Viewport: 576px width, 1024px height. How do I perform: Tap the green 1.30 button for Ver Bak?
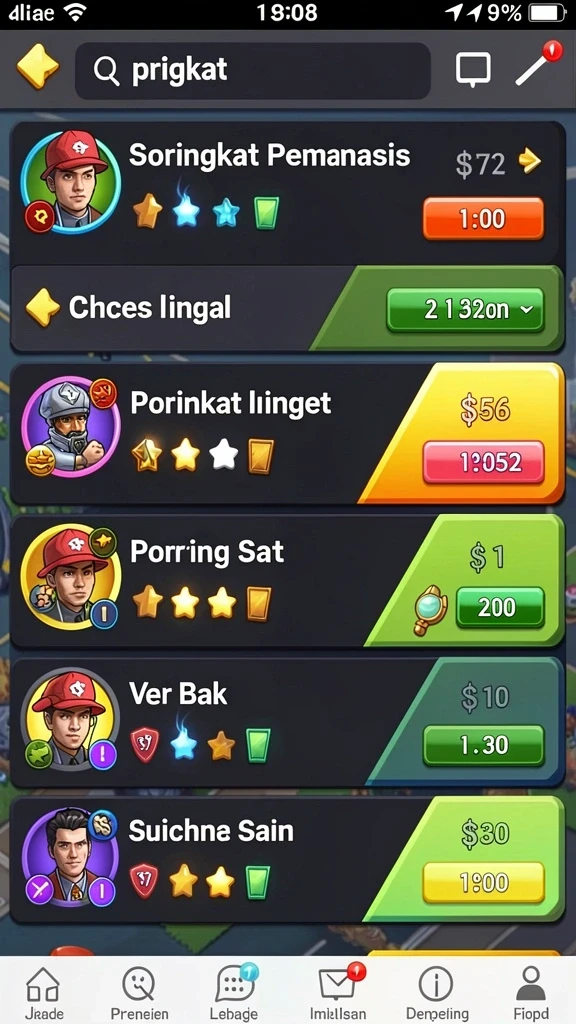(x=483, y=745)
